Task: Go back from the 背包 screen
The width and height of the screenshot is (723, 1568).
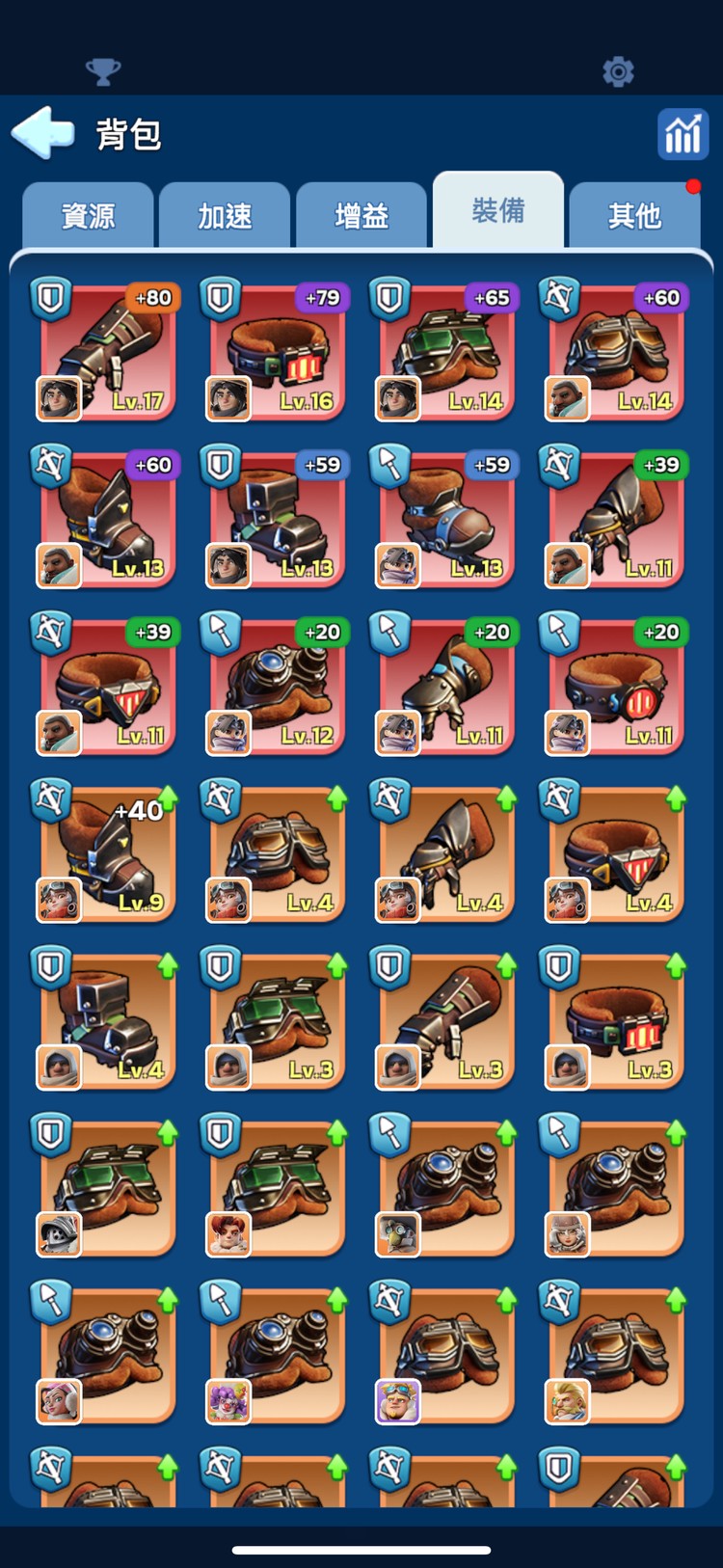Action: pyautogui.click(x=42, y=133)
